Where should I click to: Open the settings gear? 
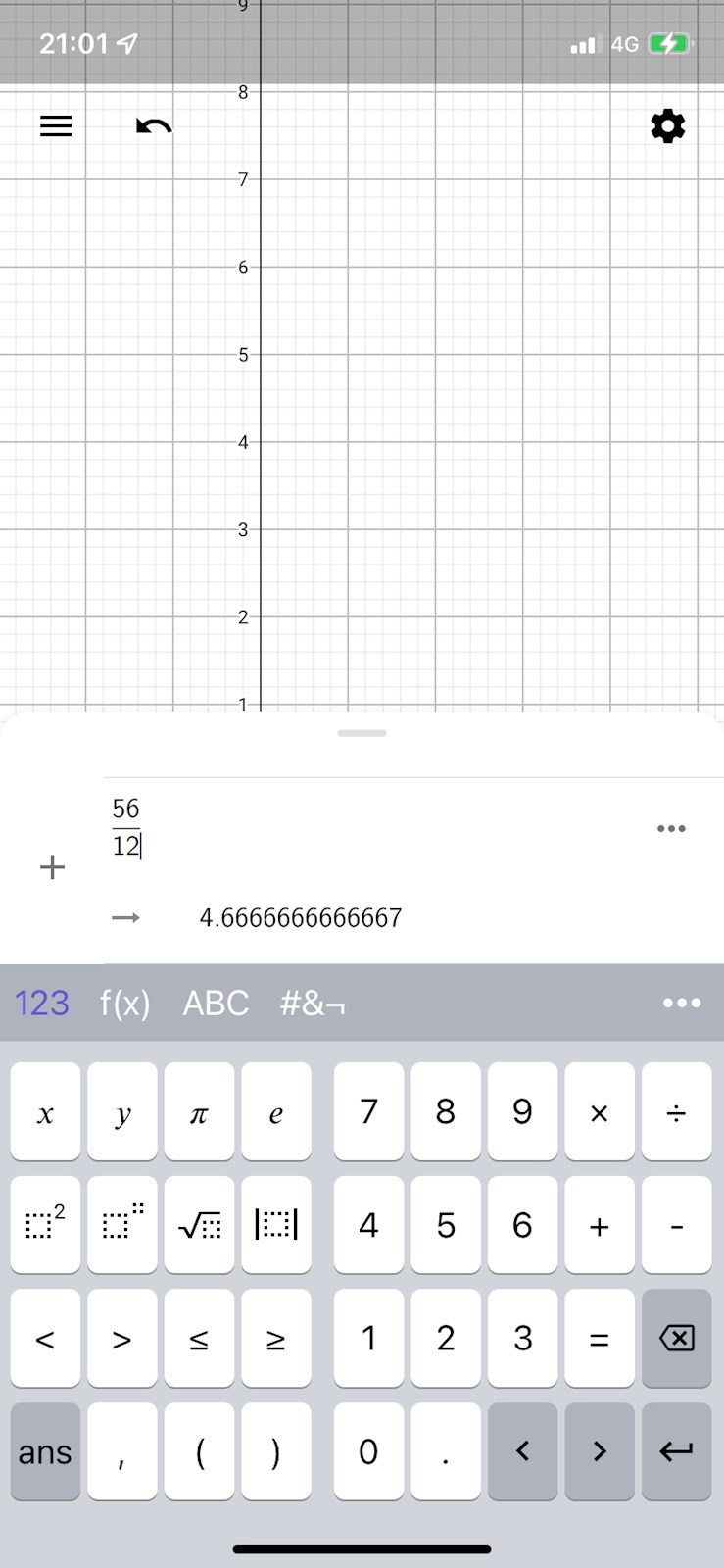668,126
